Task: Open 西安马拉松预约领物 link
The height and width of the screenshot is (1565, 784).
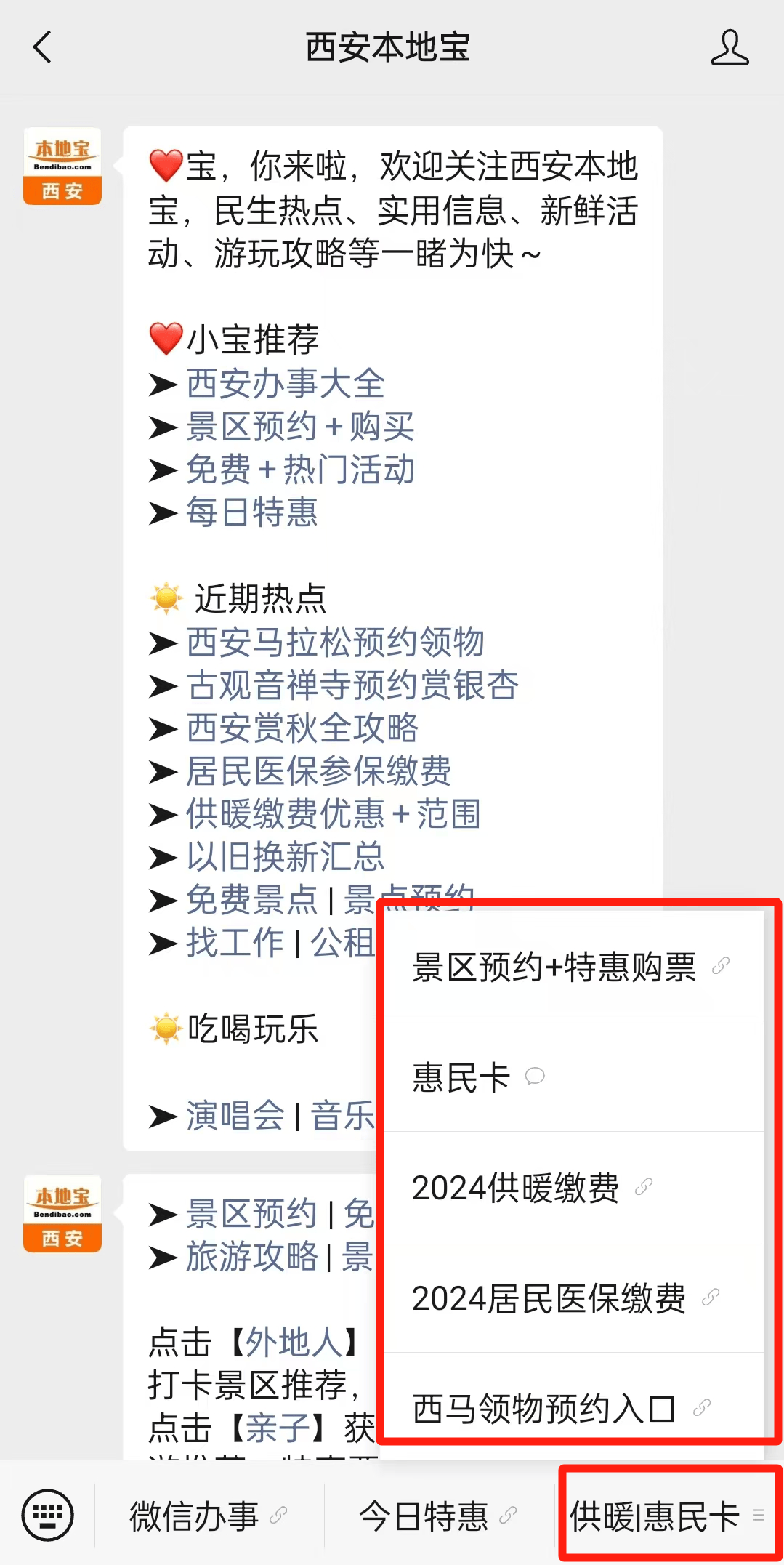Action: [x=334, y=642]
